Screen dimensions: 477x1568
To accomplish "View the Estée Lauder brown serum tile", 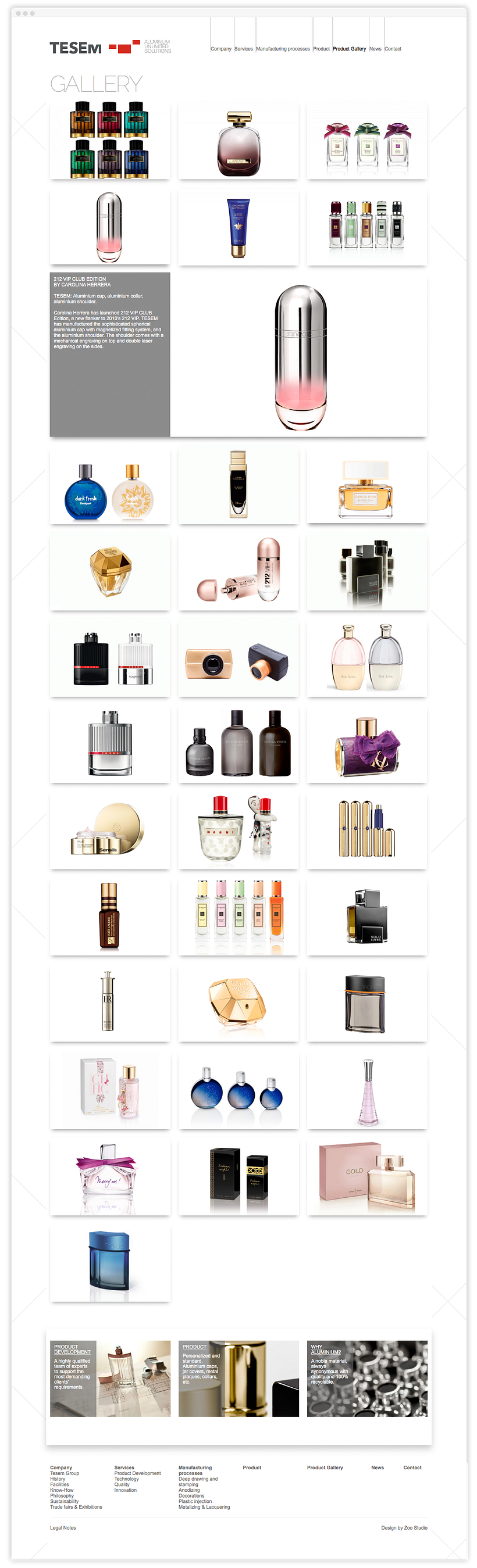I will [110, 917].
